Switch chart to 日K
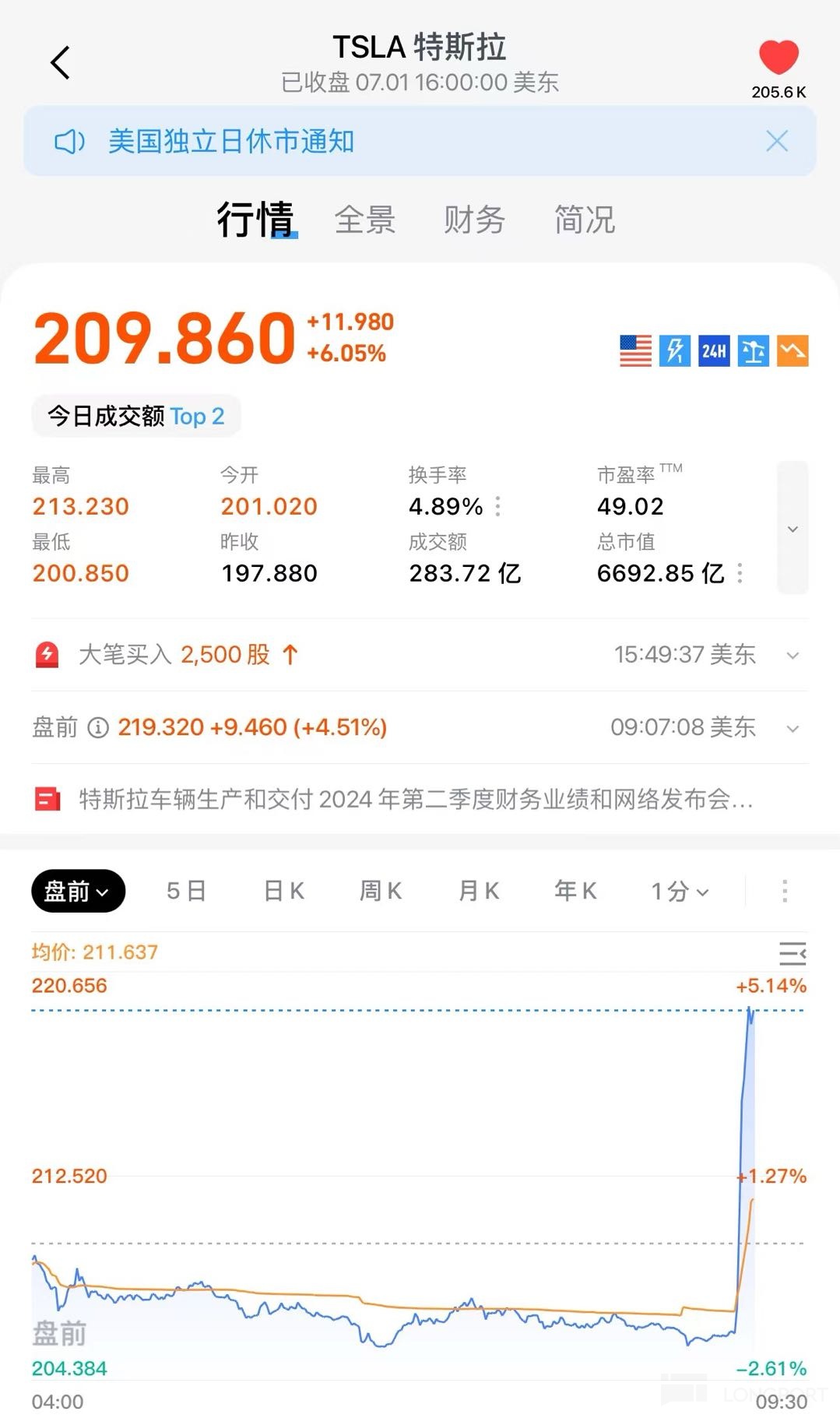The image size is (840, 1418). click(283, 891)
